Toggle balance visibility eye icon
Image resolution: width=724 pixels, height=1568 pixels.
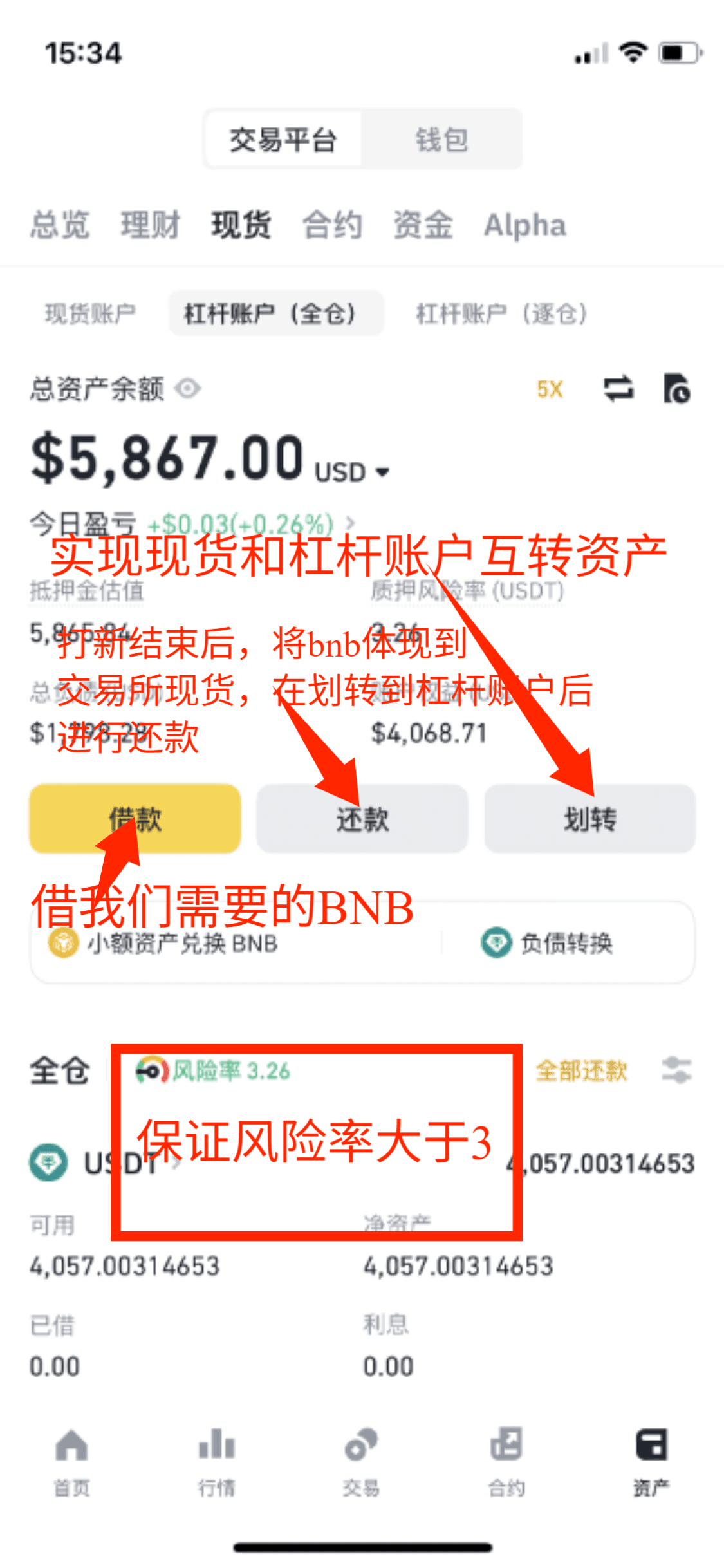click(189, 389)
